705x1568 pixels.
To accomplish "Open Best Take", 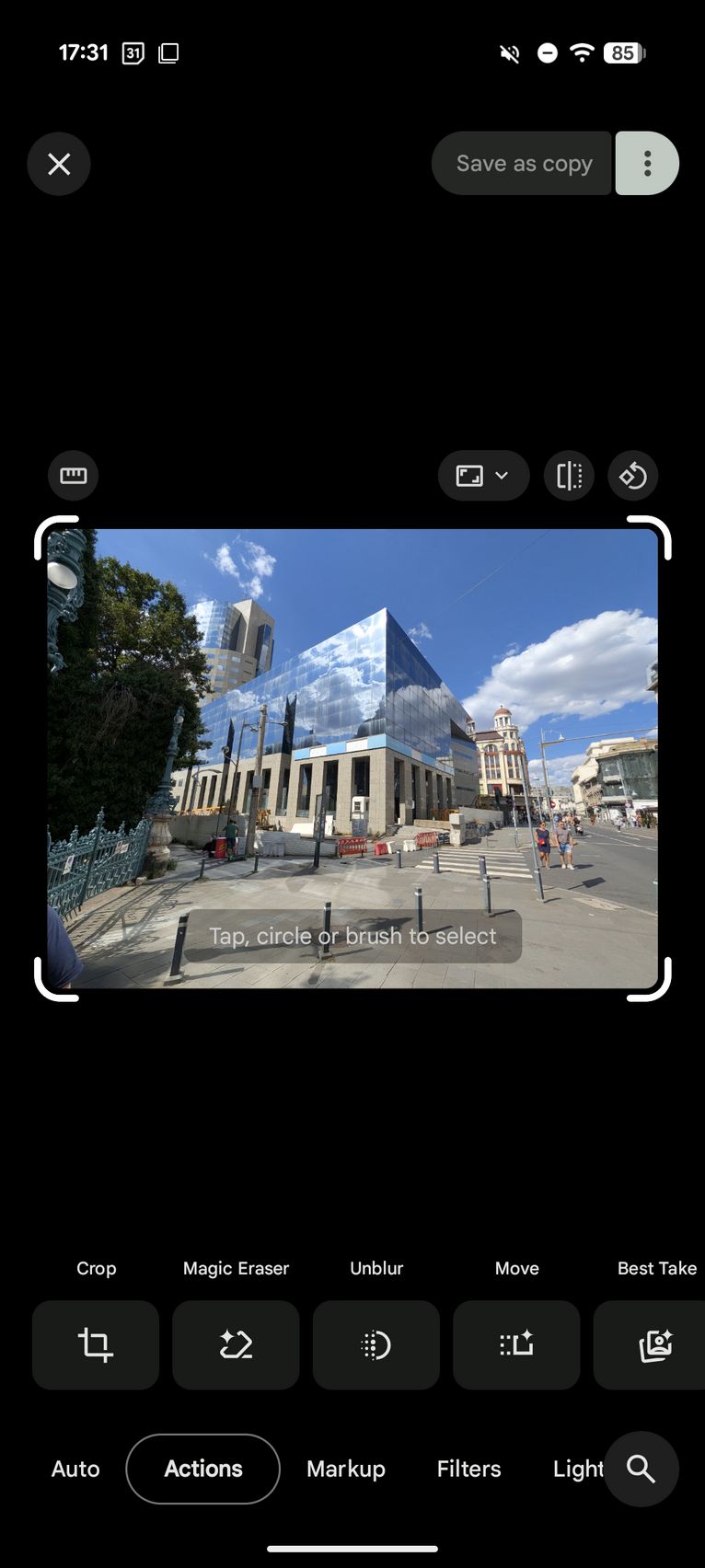I will (650, 1344).
